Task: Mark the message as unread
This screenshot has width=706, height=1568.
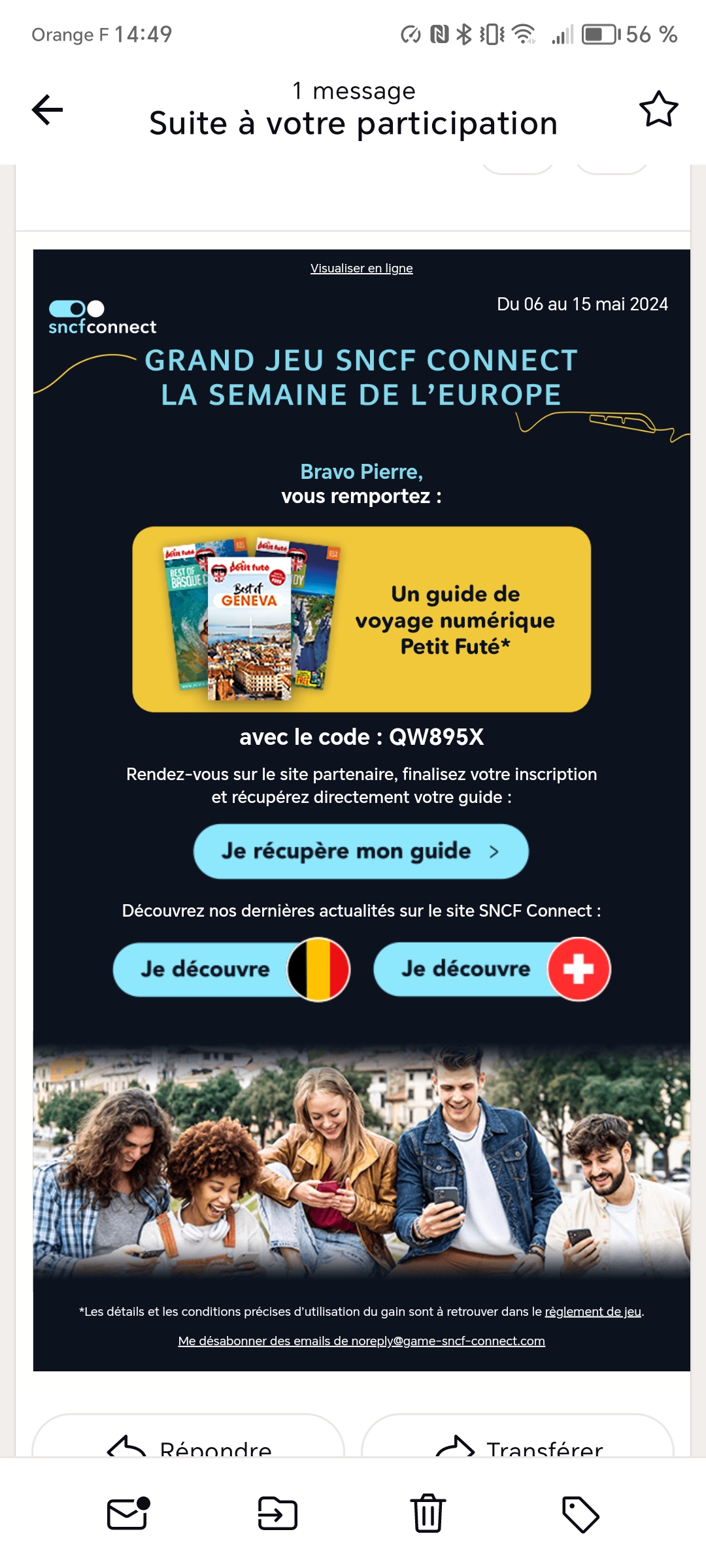Action: tap(128, 1514)
